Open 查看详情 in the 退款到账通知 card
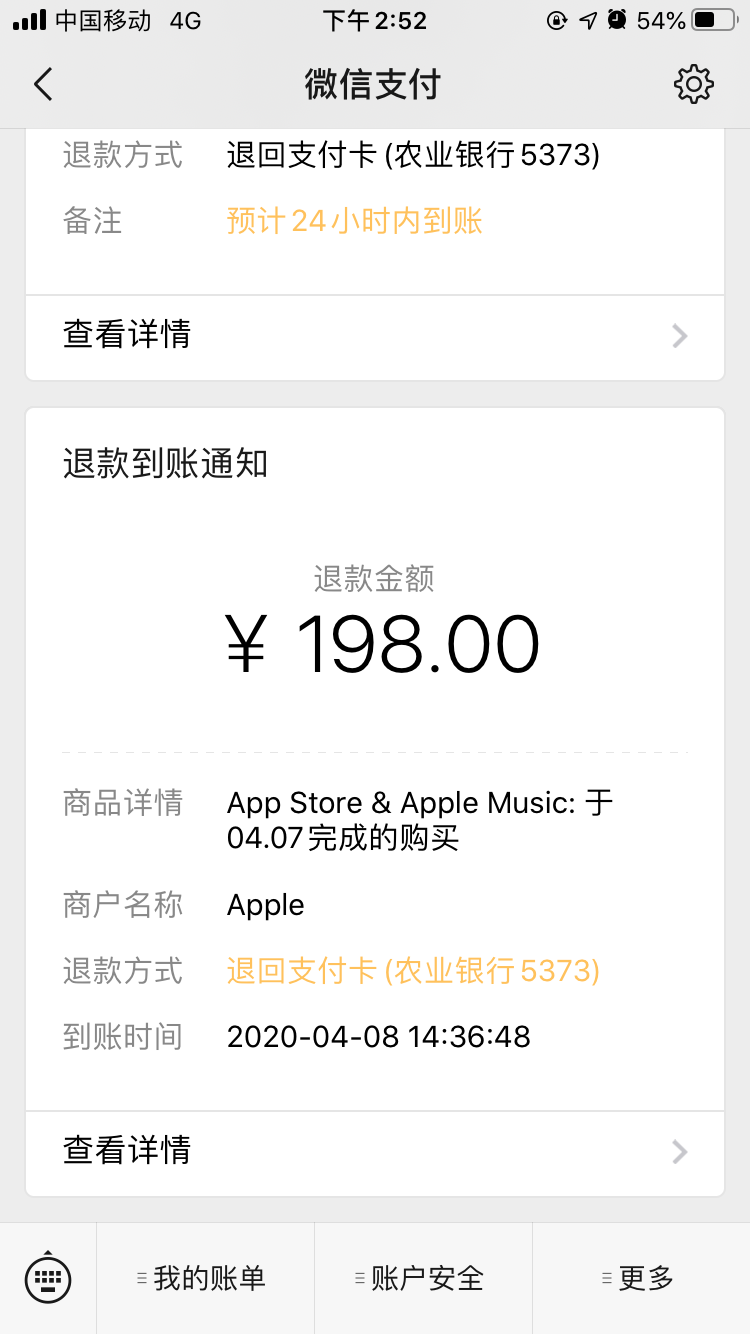Image resolution: width=750 pixels, height=1334 pixels. pyautogui.click(x=374, y=1151)
